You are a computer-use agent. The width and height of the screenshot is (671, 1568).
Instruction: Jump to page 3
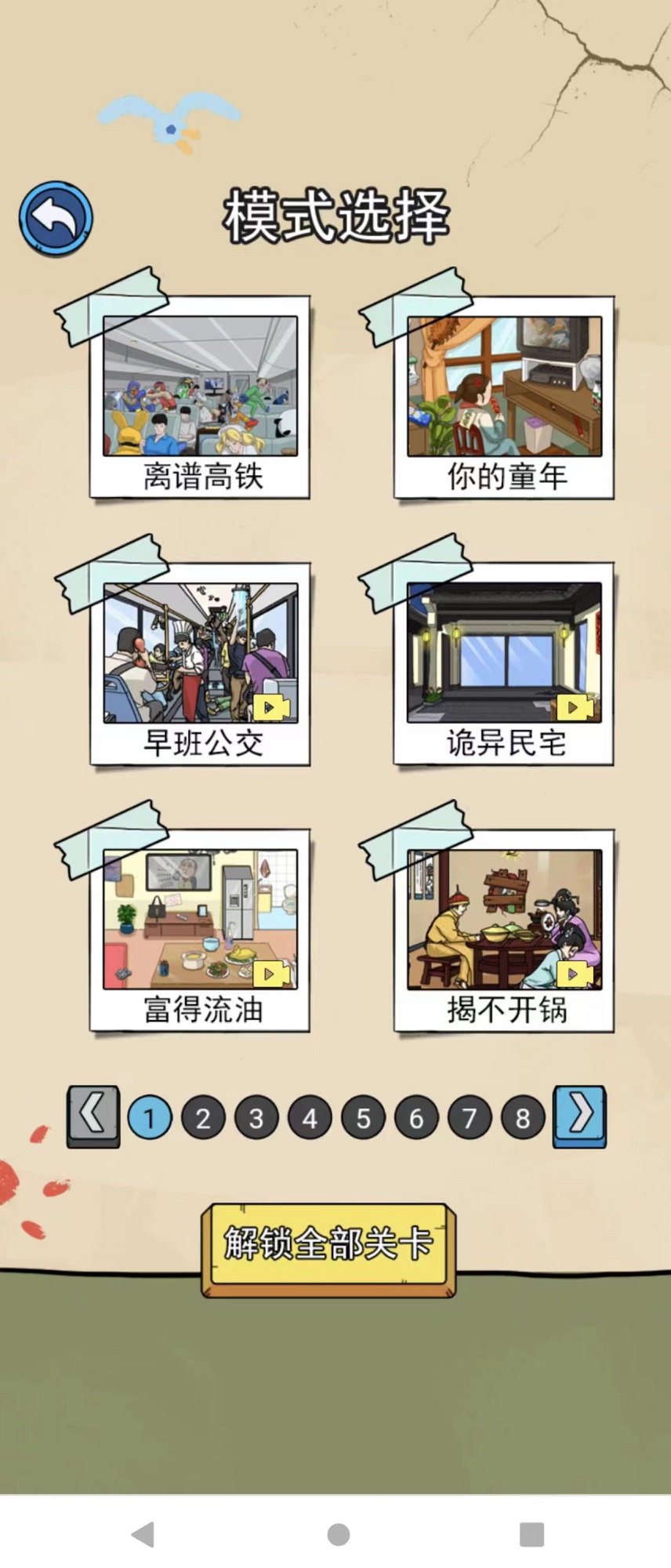coord(256,1118)
